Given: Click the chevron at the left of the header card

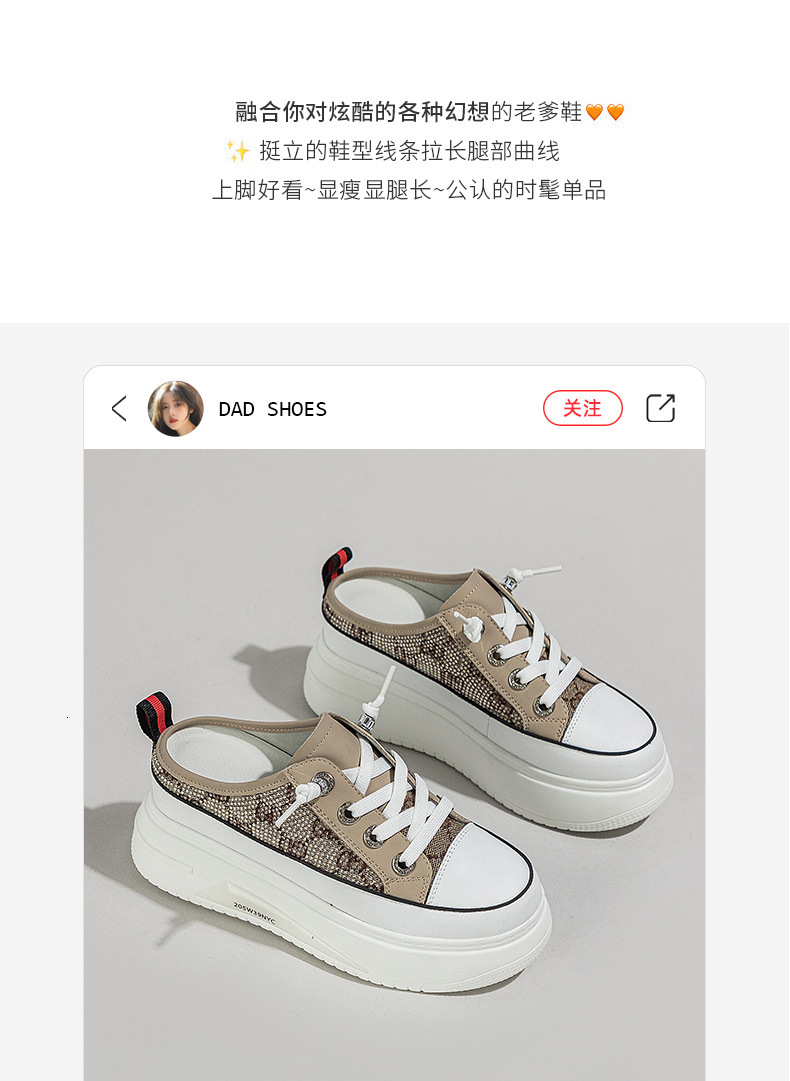Looking at the screenshot, I should coord(119,408).
